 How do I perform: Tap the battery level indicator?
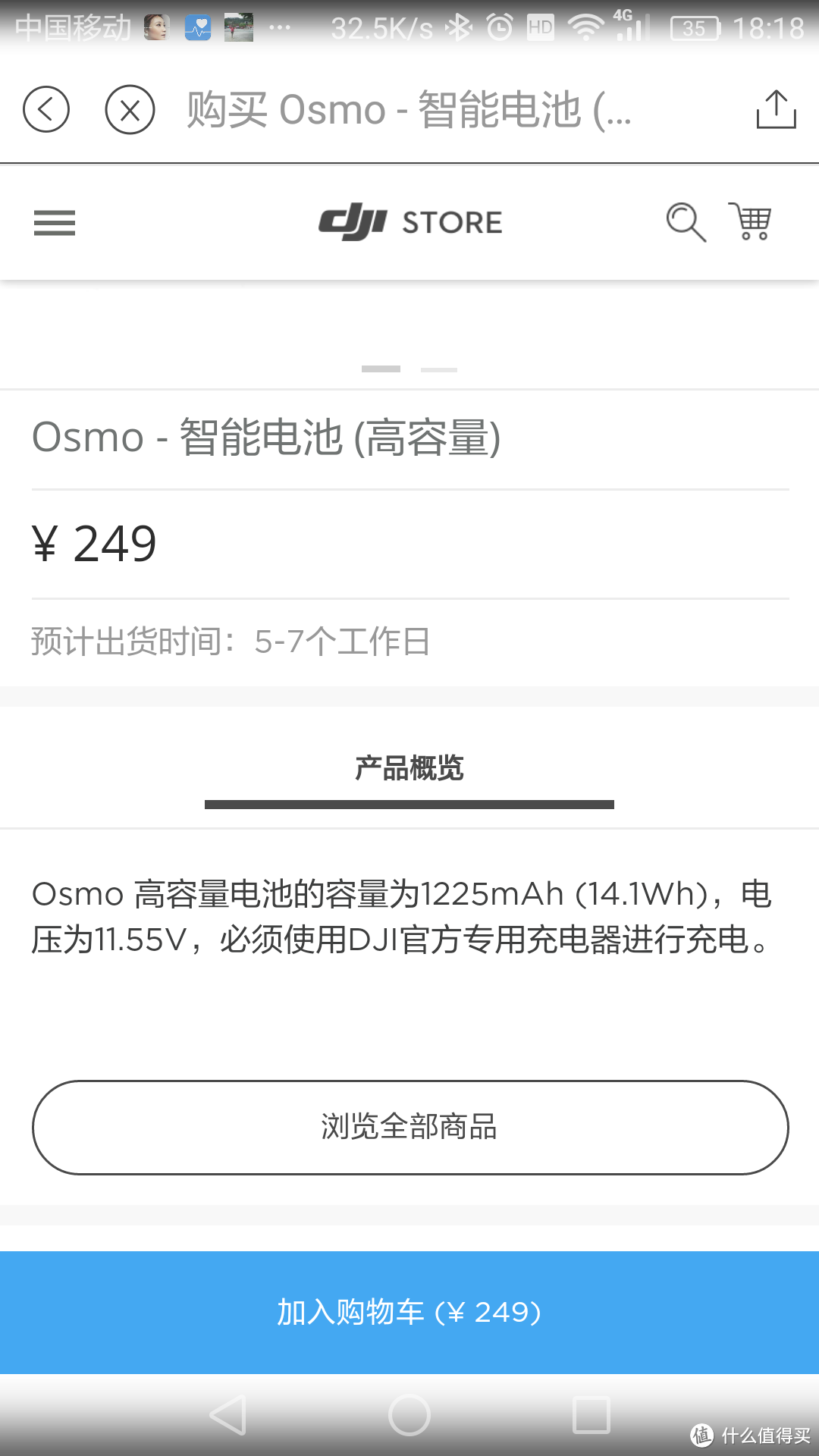pyautogui.click(x=697, y=27)
